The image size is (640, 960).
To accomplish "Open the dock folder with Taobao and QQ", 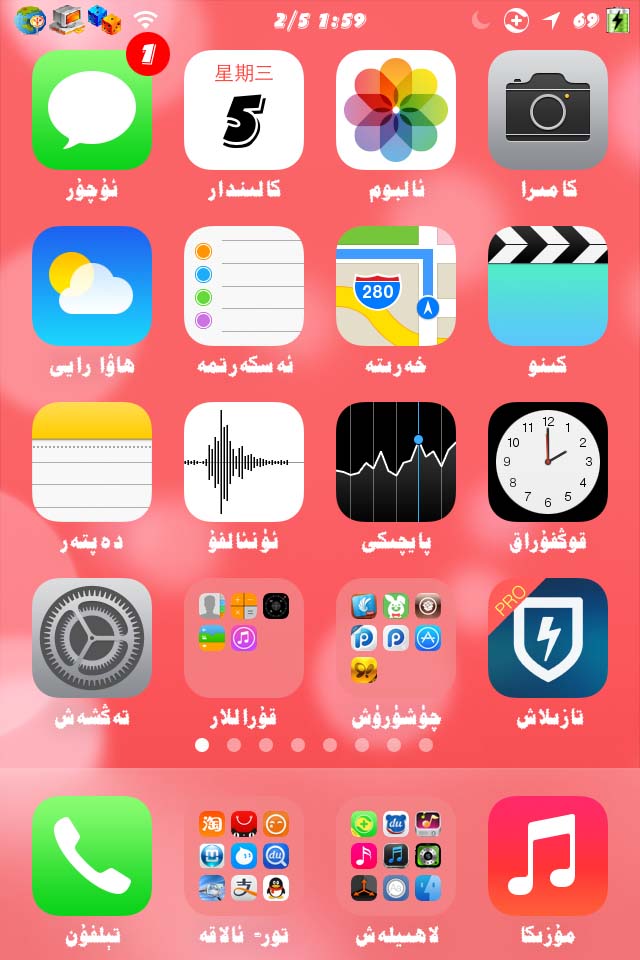I will 244,856.
